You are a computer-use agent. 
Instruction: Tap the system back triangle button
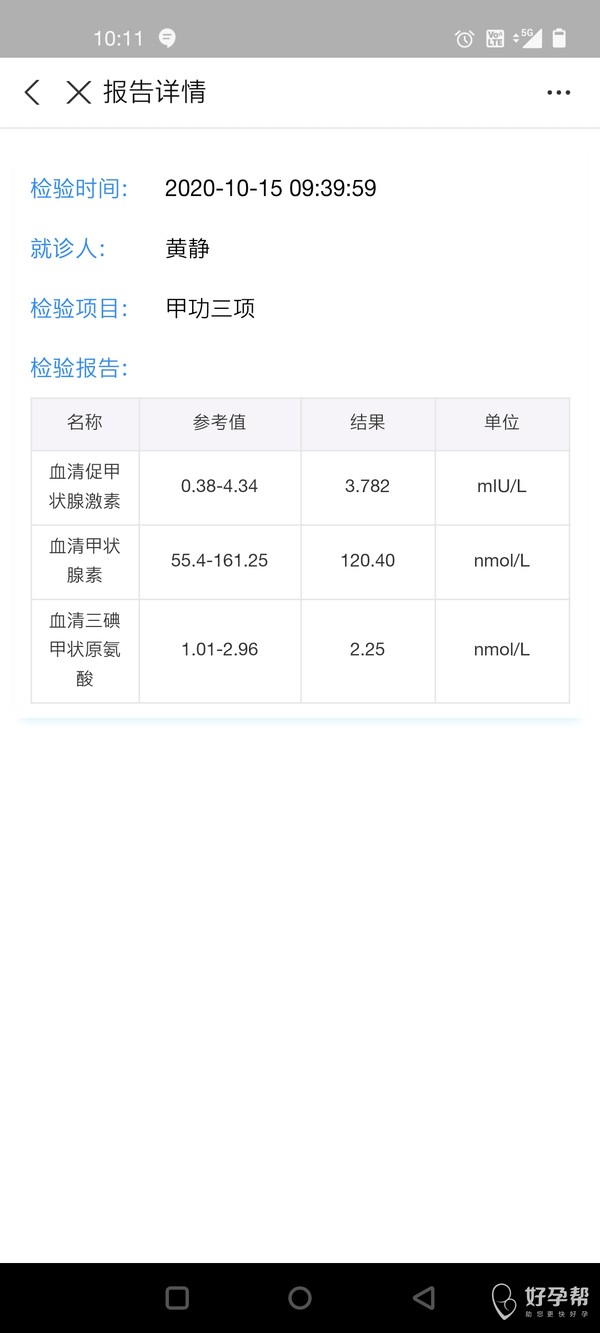coord(424,1298)
